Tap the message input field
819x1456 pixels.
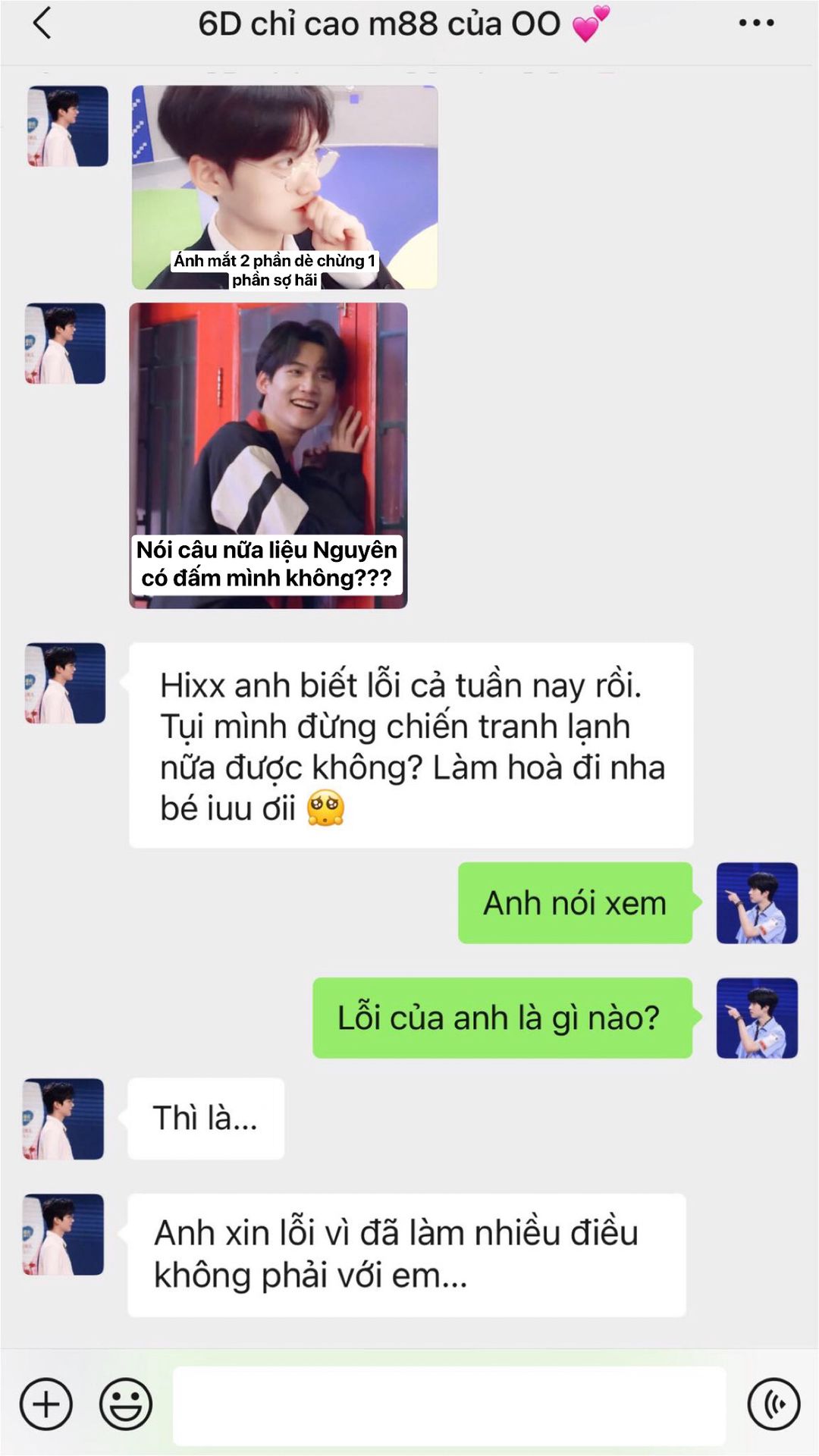(449, 1405)
